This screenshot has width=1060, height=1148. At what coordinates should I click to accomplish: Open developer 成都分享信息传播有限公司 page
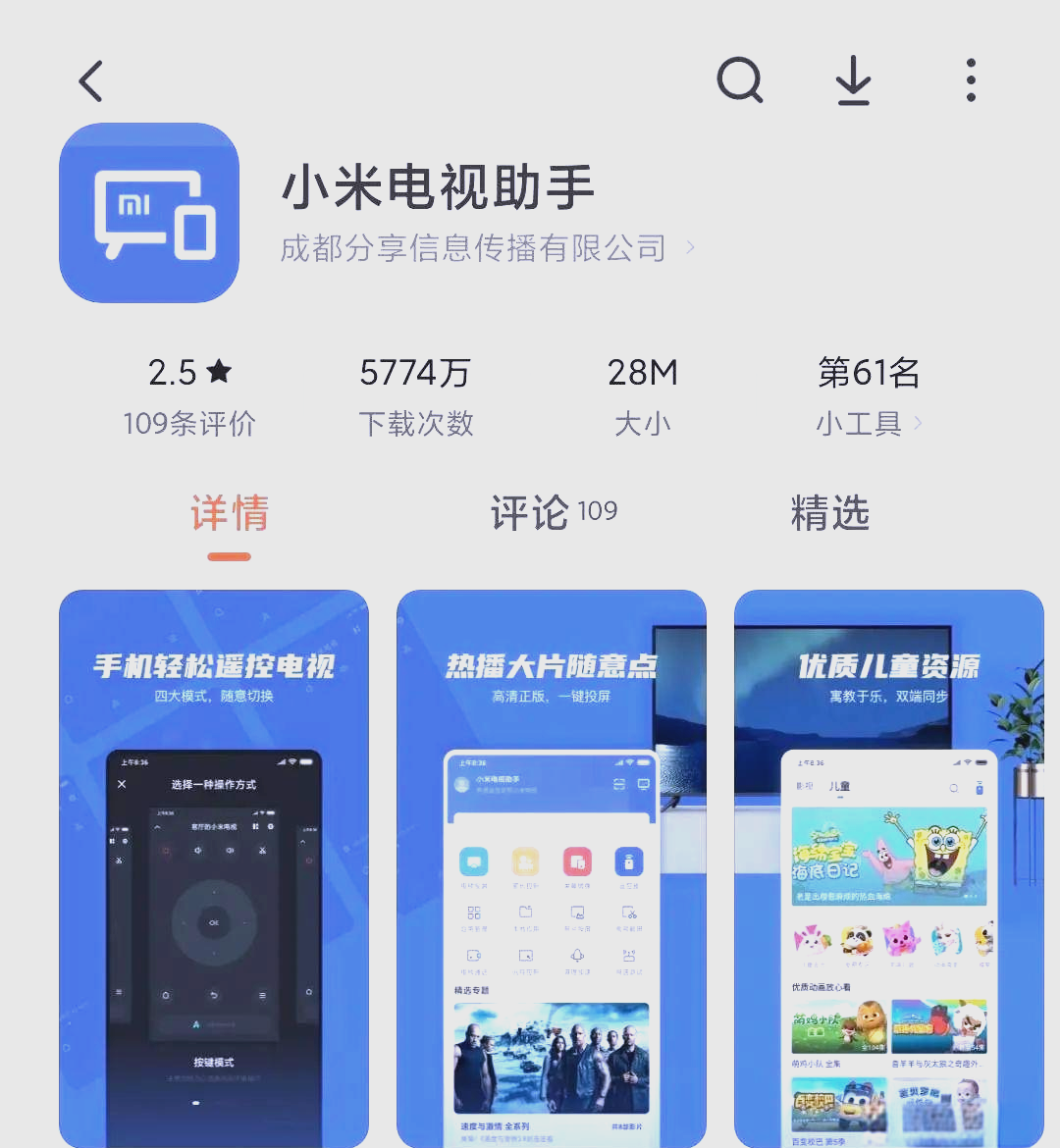coord(487,248)
